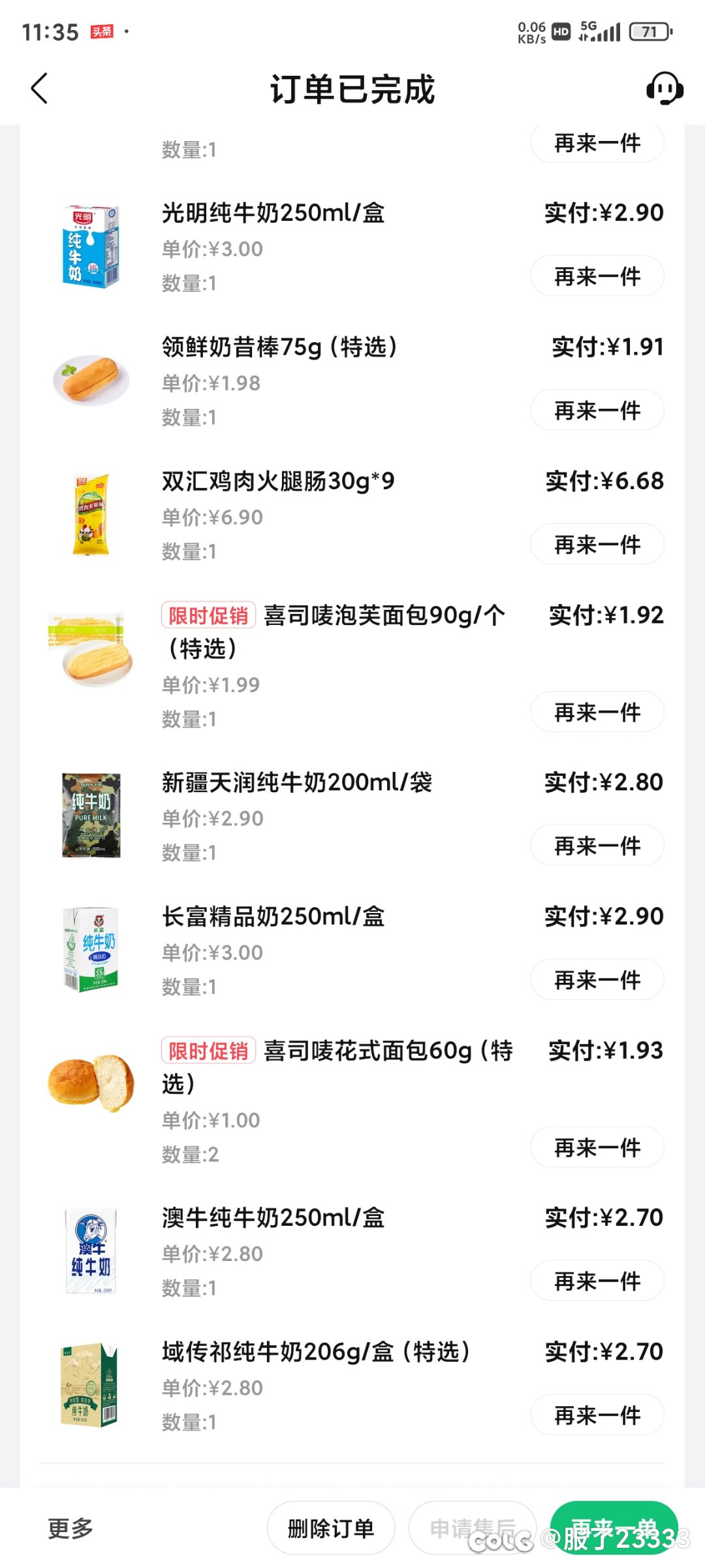Open the 领鲜奶昔棒 product photo
The image size is (705, 1568).
tap(91, 379)
